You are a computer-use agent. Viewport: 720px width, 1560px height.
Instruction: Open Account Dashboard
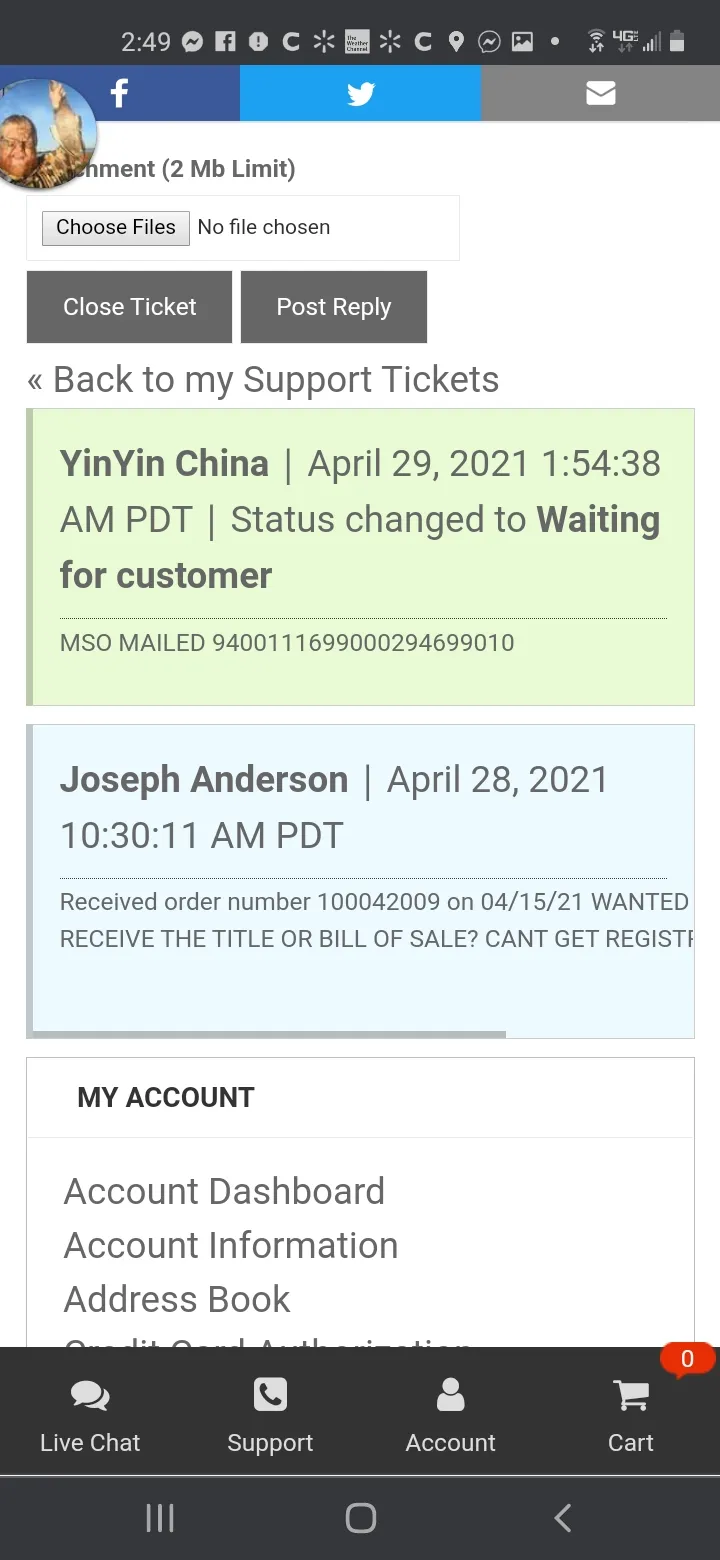coord(224,1191)
